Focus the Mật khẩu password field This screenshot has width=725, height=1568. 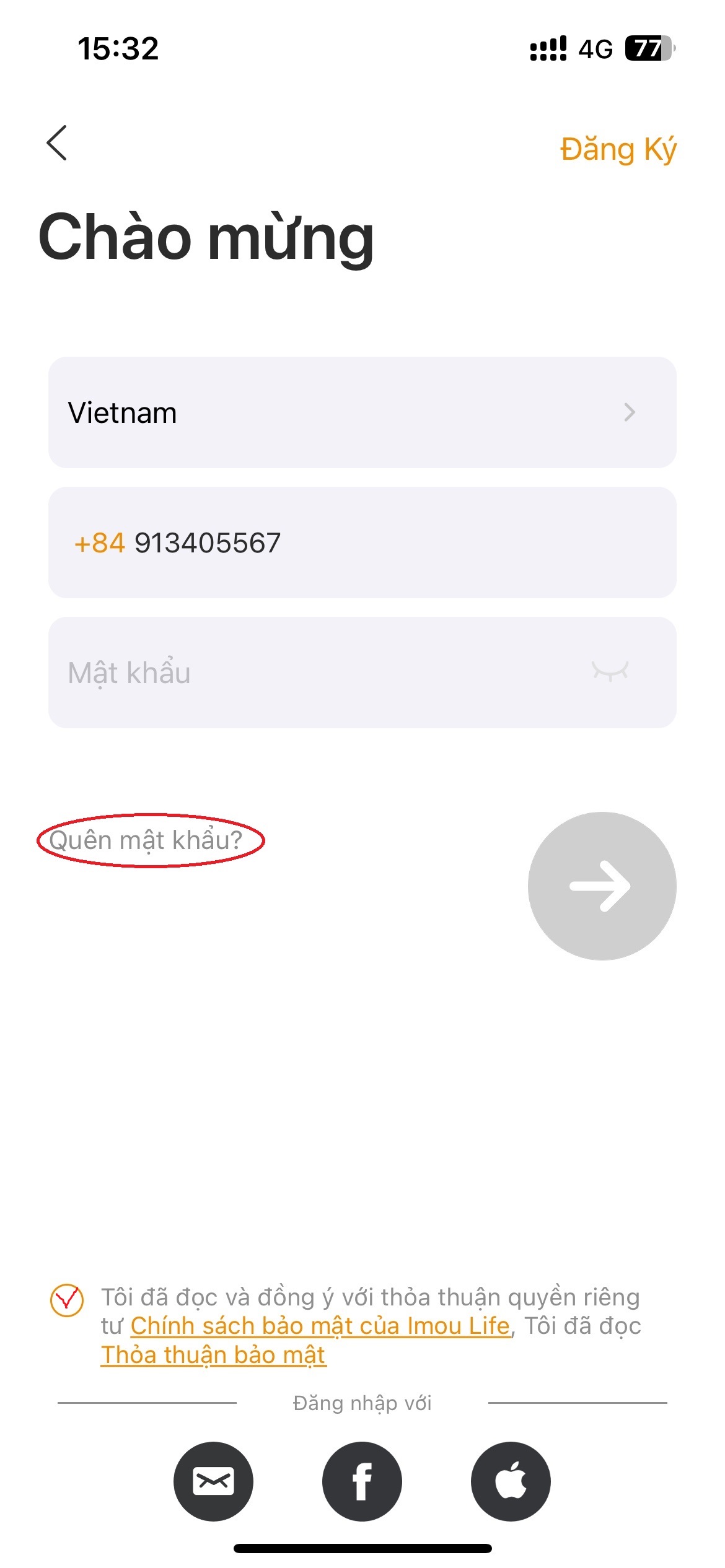point(310,673)
